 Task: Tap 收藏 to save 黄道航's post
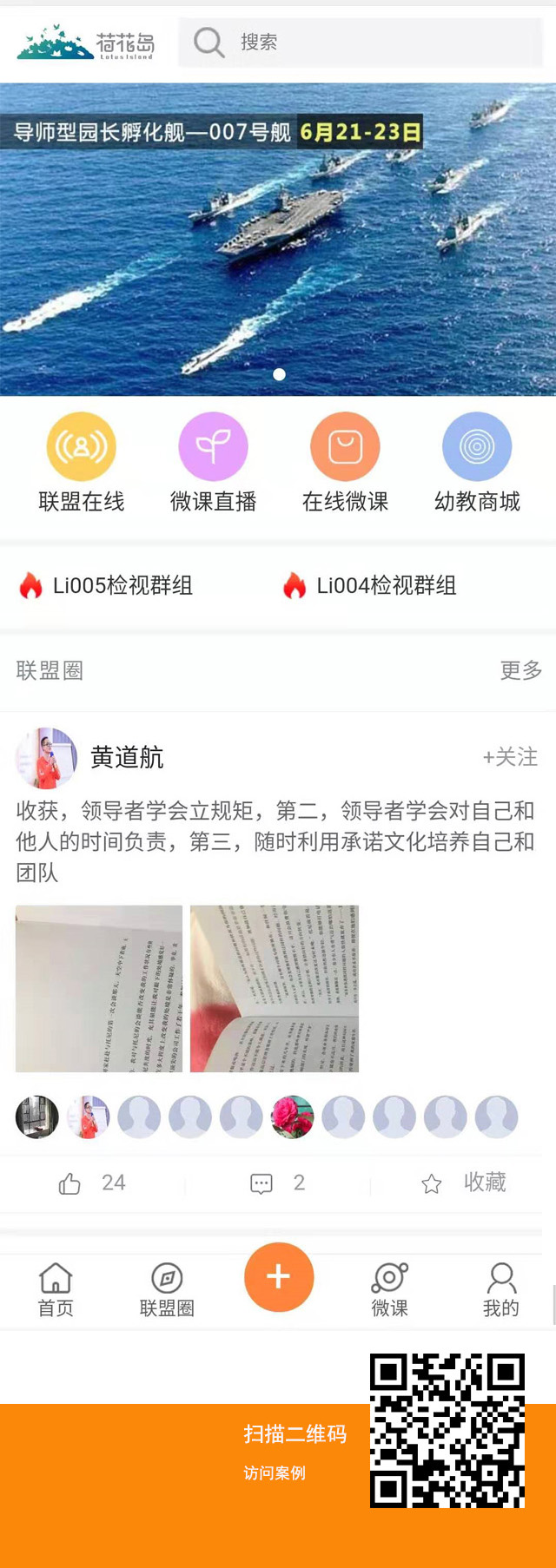coord(463,1183)
